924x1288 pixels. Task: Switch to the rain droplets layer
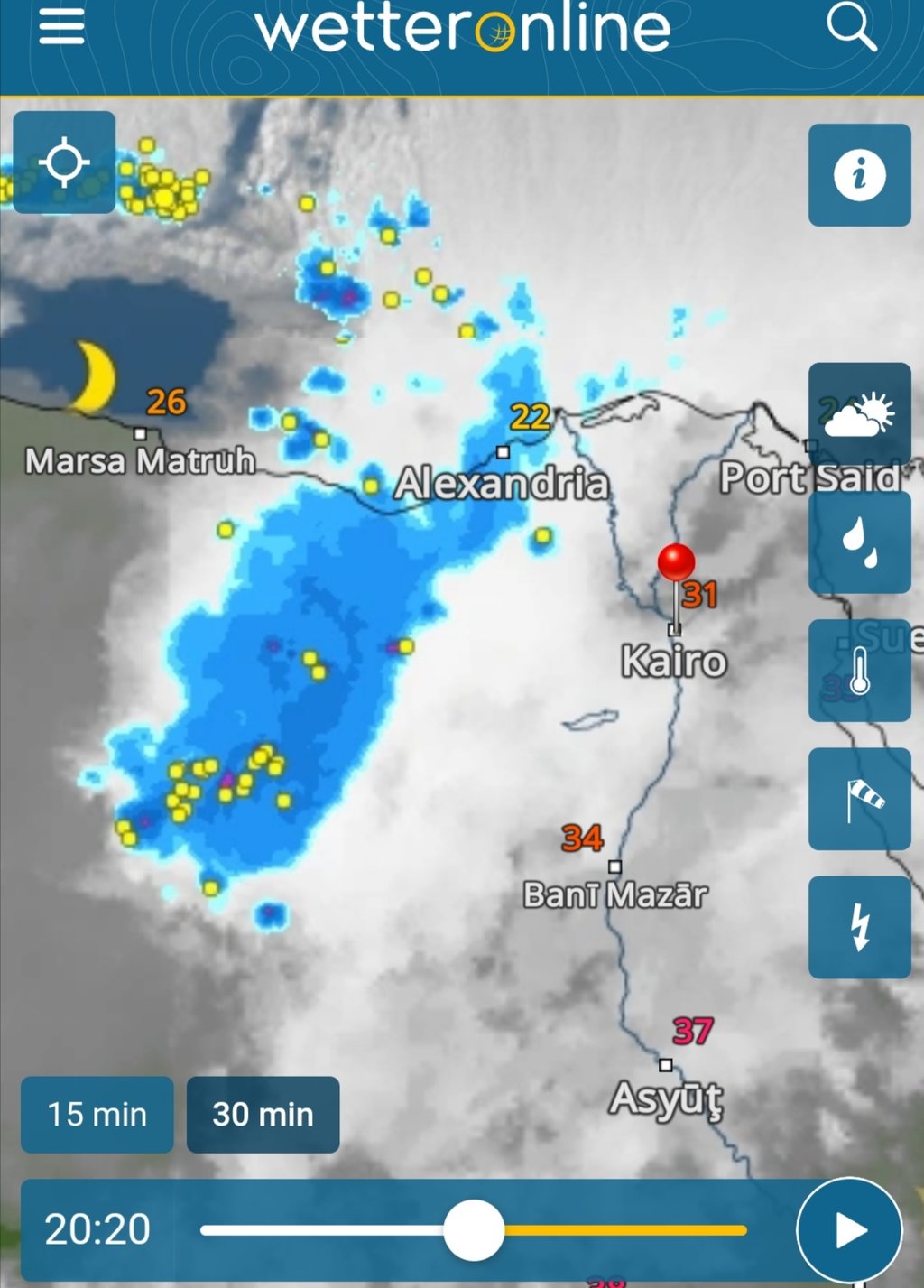(x=859, y=544)
